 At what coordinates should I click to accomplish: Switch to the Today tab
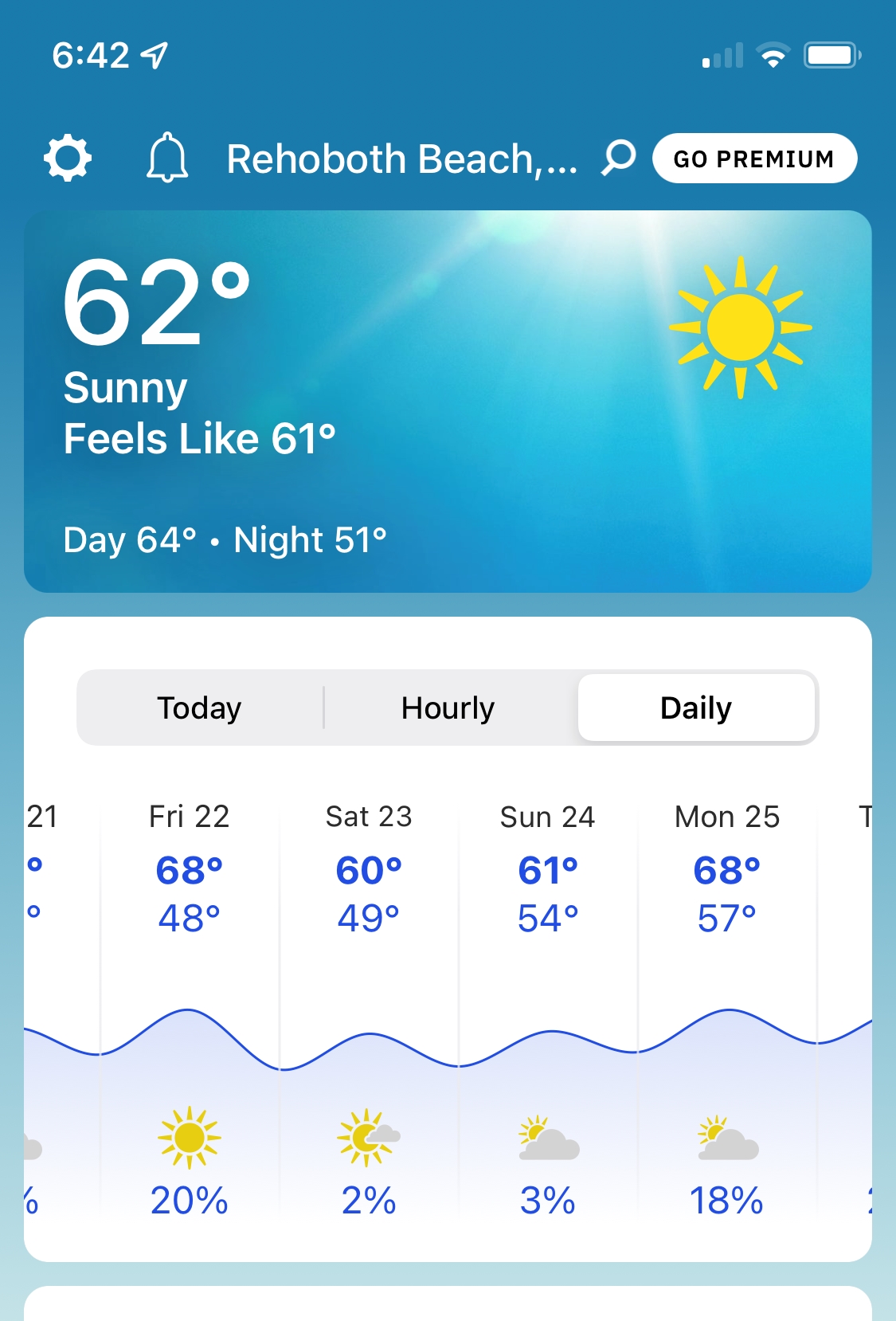click(x=200, y=708)
